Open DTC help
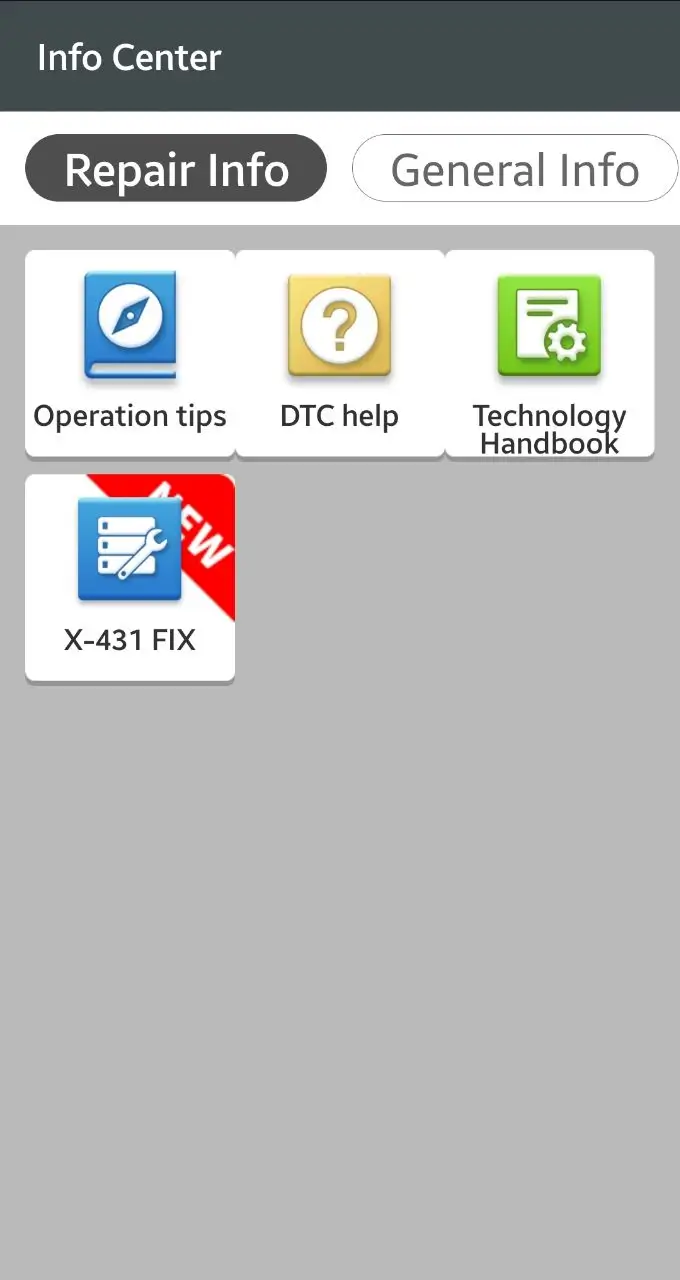The width and height of the screenshot is (680, 1280). tap(339, 353)
